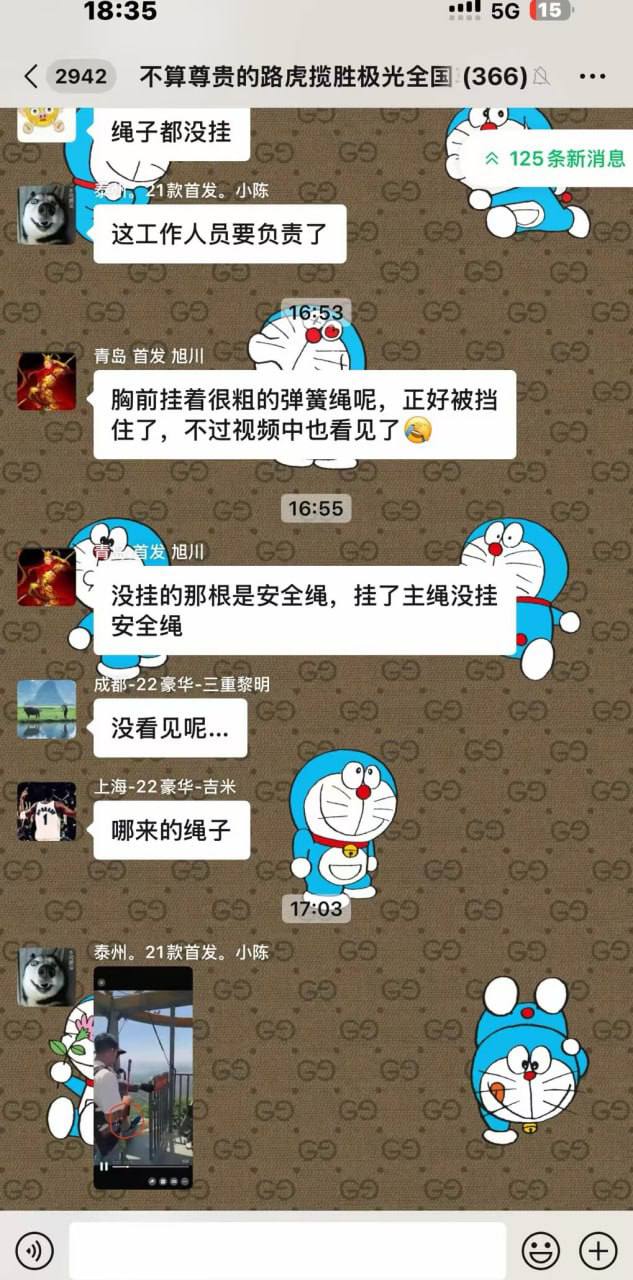Open the group chat overflow menu
633x1280 pixels.
click(x=592, y=77)
